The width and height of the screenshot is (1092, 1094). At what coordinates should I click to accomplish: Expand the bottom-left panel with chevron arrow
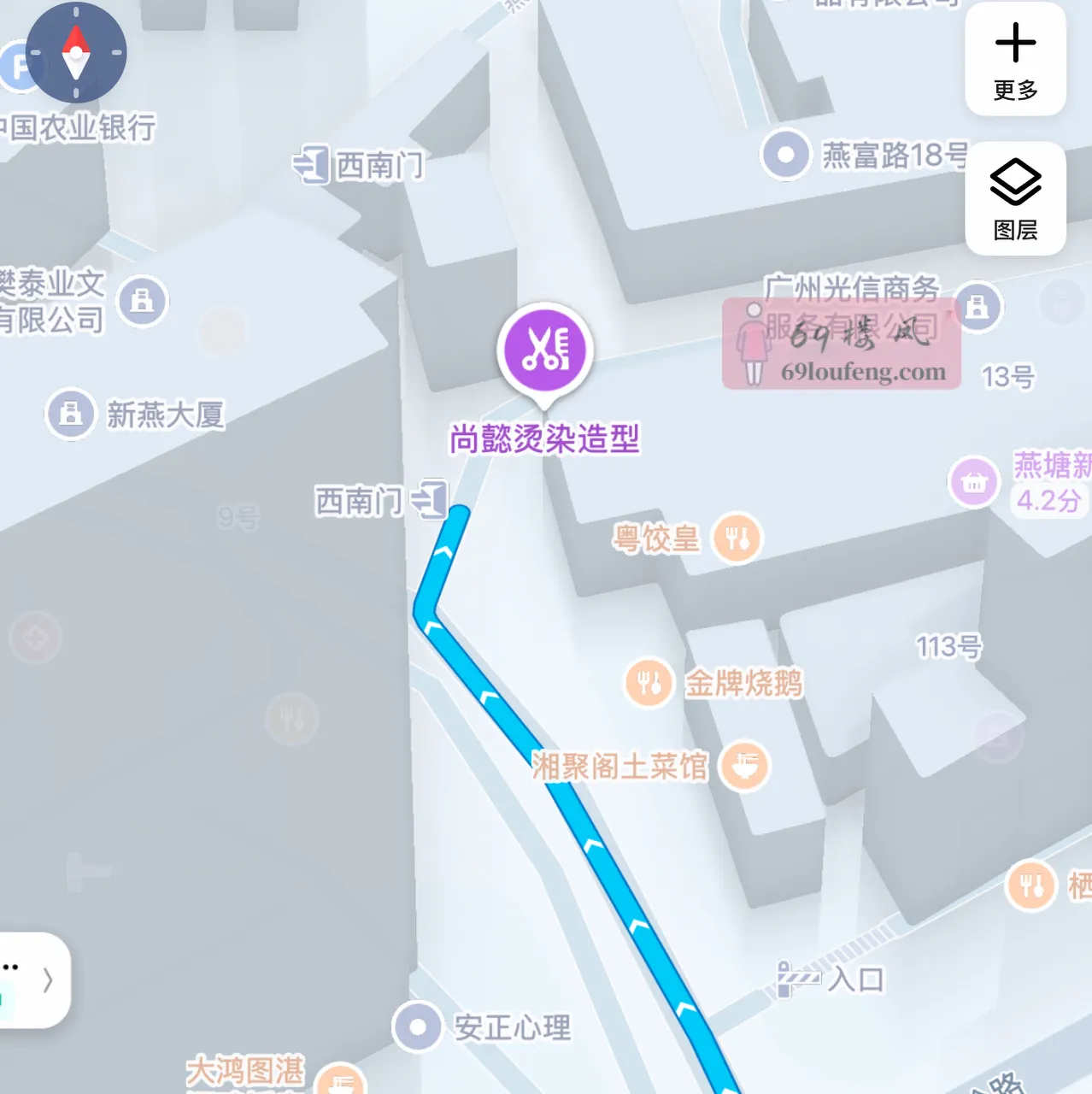(x=47, y=981)
